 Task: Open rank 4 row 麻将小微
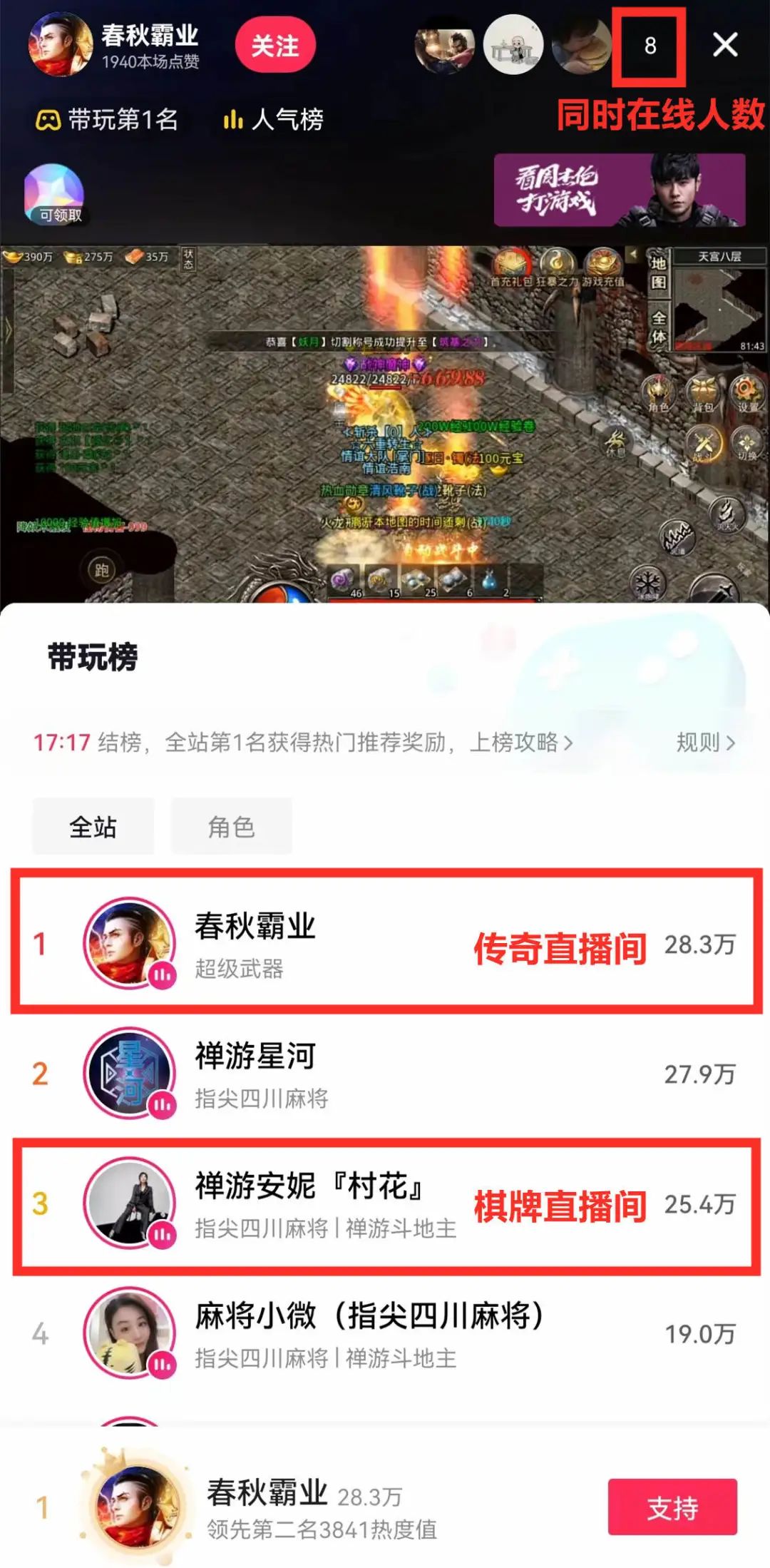pos(386,1333)
